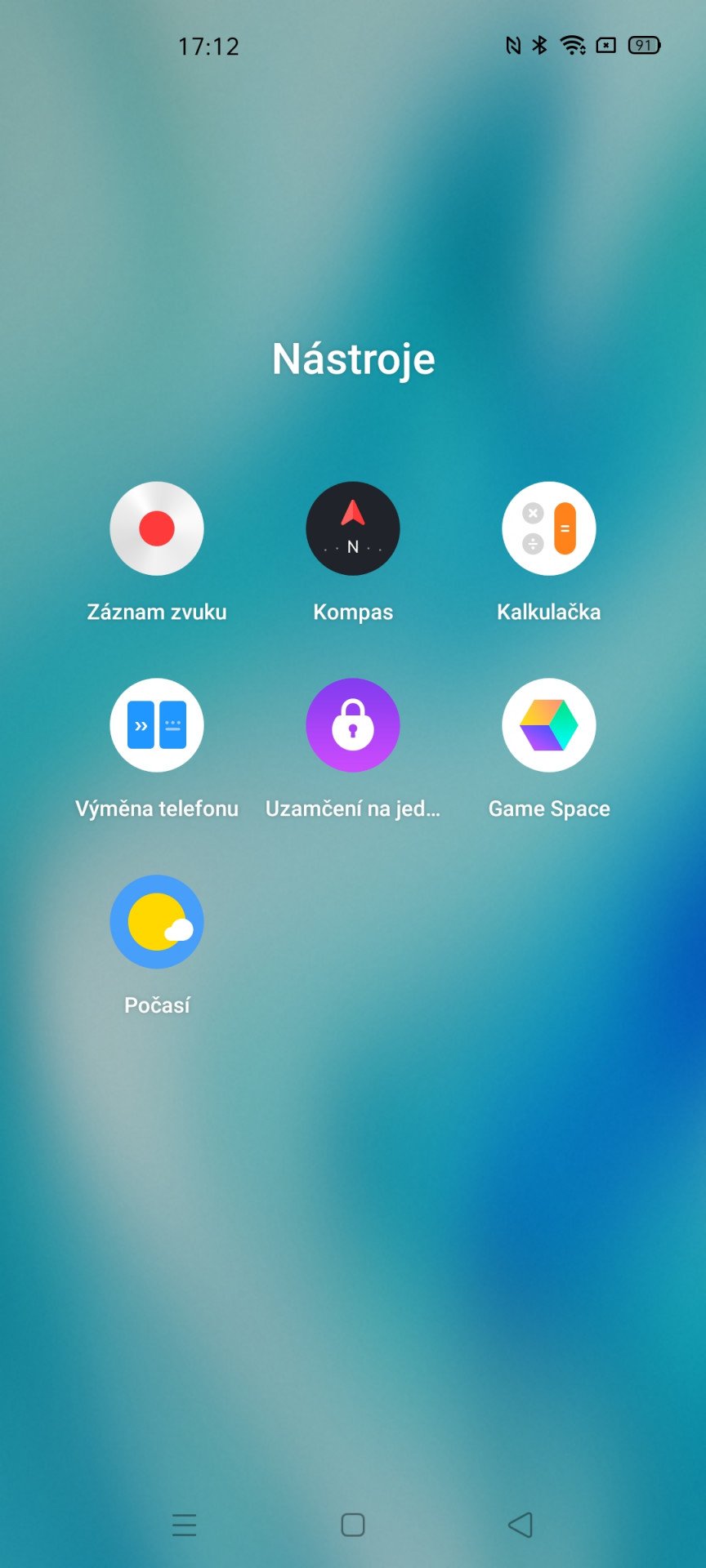Tap the home navigation button
Viewport: 706px width, 1568px height.
[353, 1525]
